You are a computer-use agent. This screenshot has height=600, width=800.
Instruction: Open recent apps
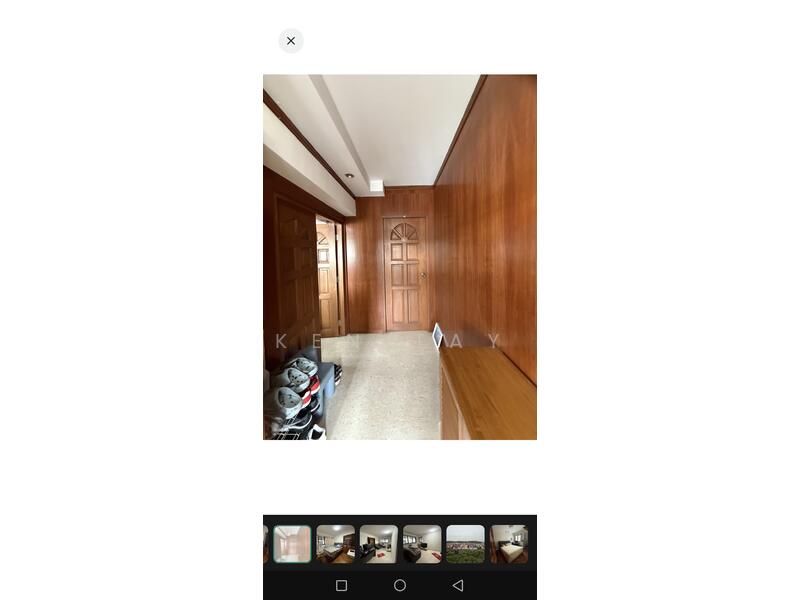click(x=341, y=585)
